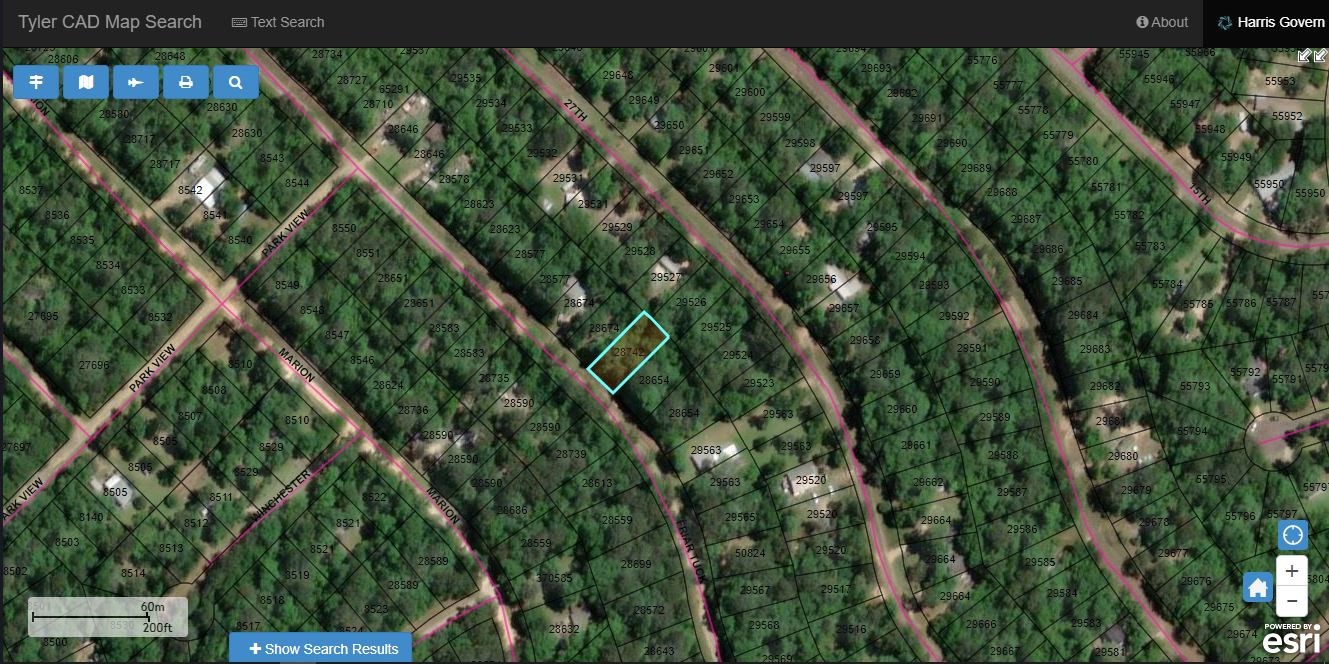This screenshot has height=664, width=1329.
Task: Return map to home extent
Action: pos(1257,587)
